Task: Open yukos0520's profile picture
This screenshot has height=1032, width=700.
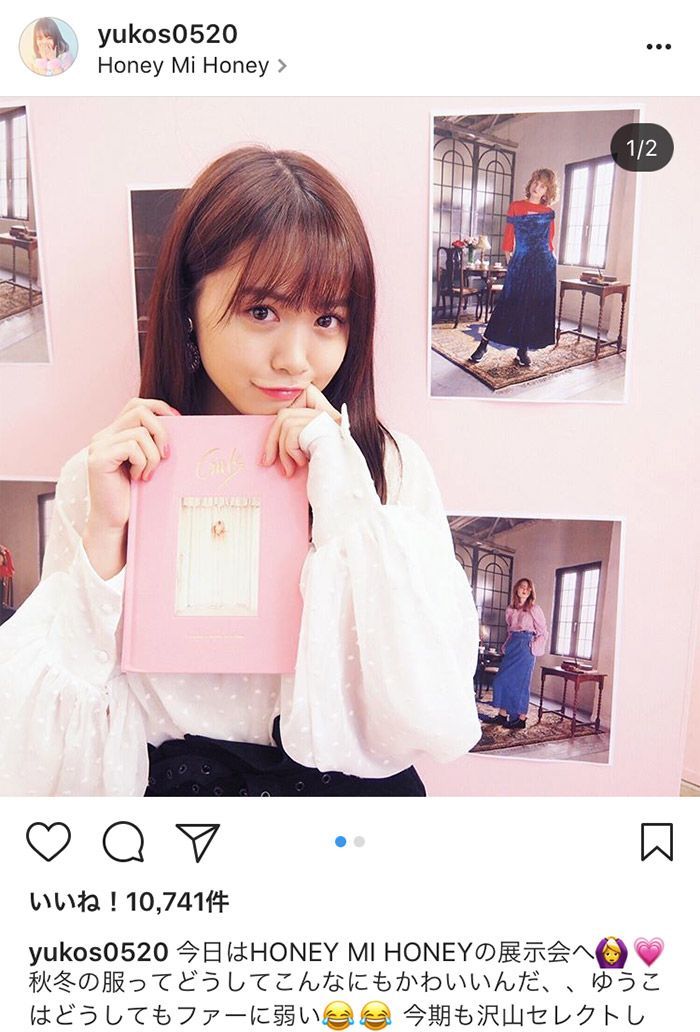Action: (48, 47)
